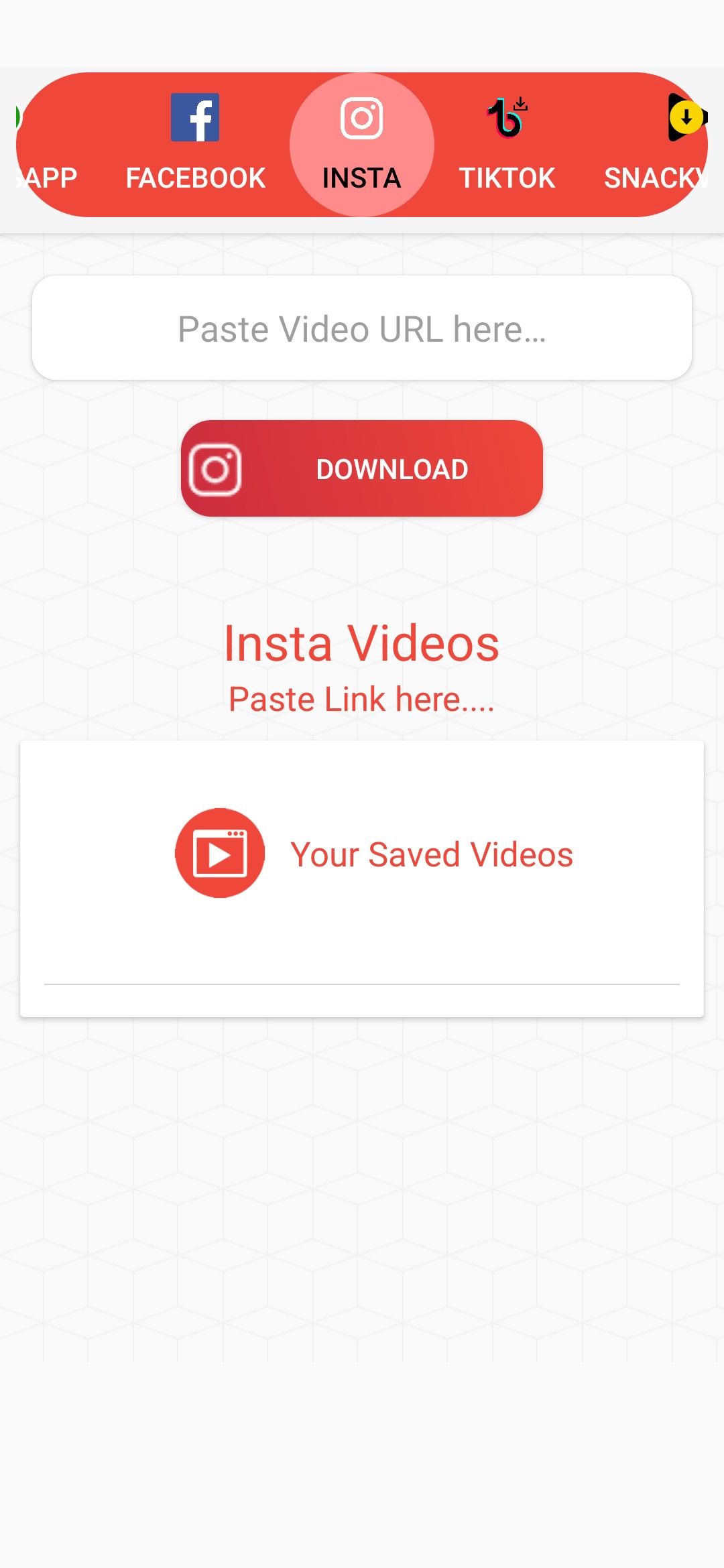Select the Insta tab
The image size is (724, 1568).
[x=361, y=145]
